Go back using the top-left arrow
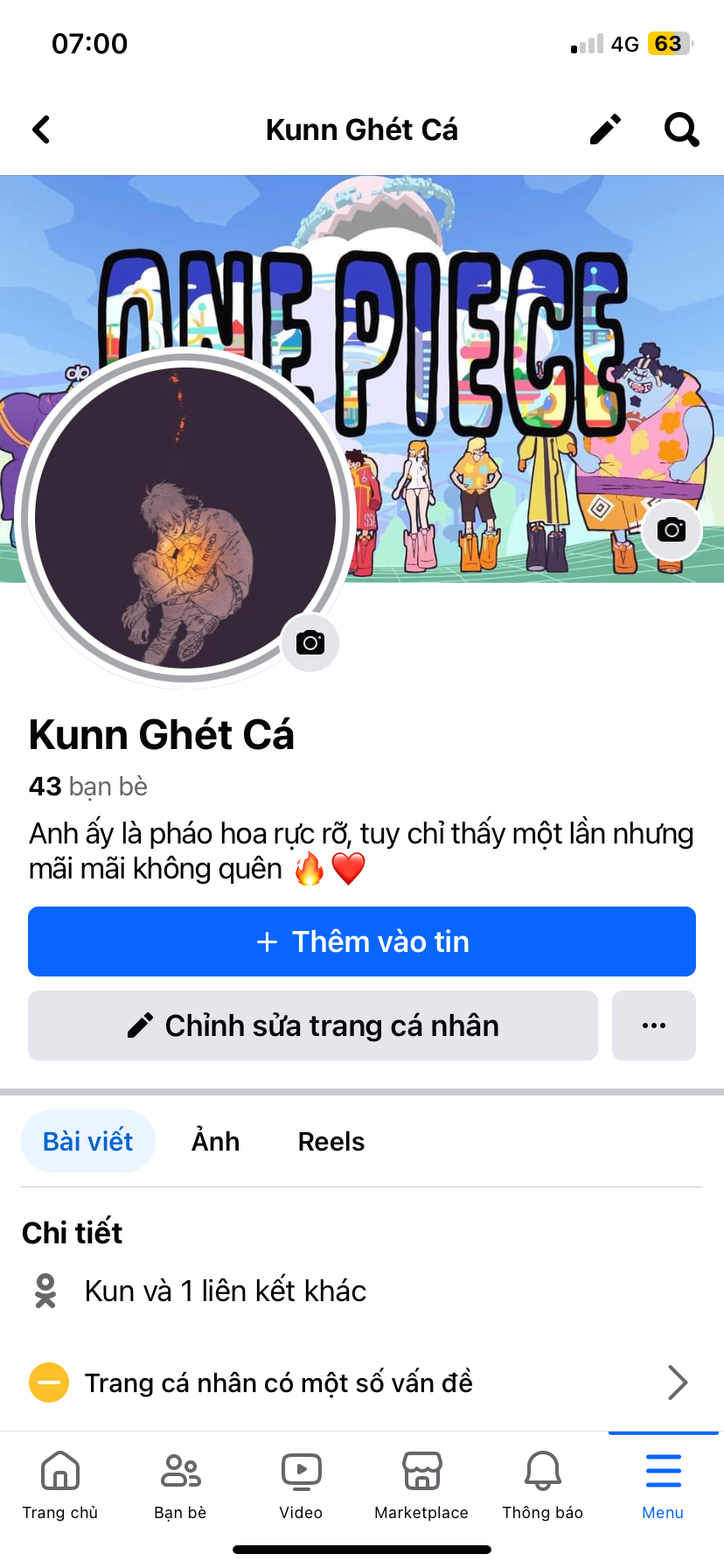Viewport: 724px width, 1568px height. click(x=41, y=129)
